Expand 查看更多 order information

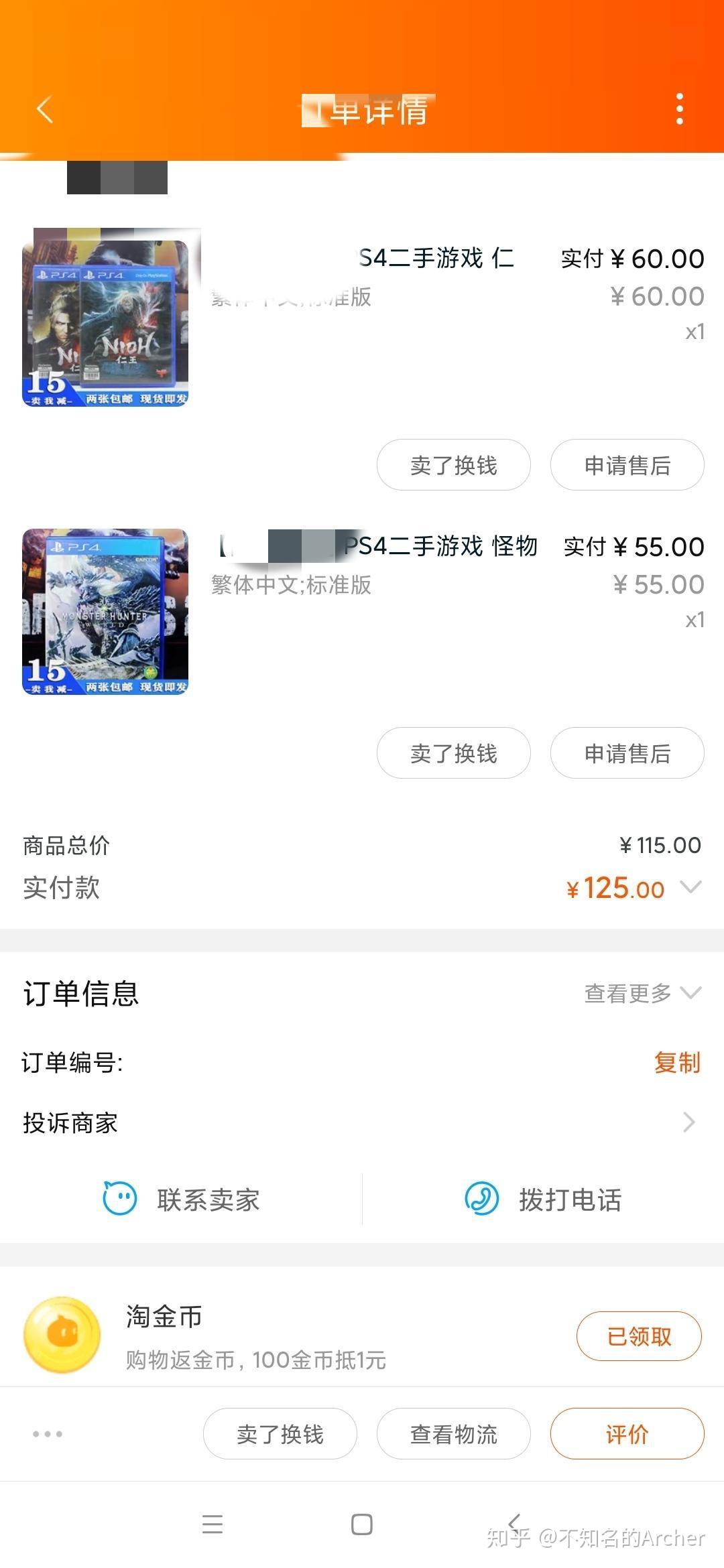coord(642,993)
